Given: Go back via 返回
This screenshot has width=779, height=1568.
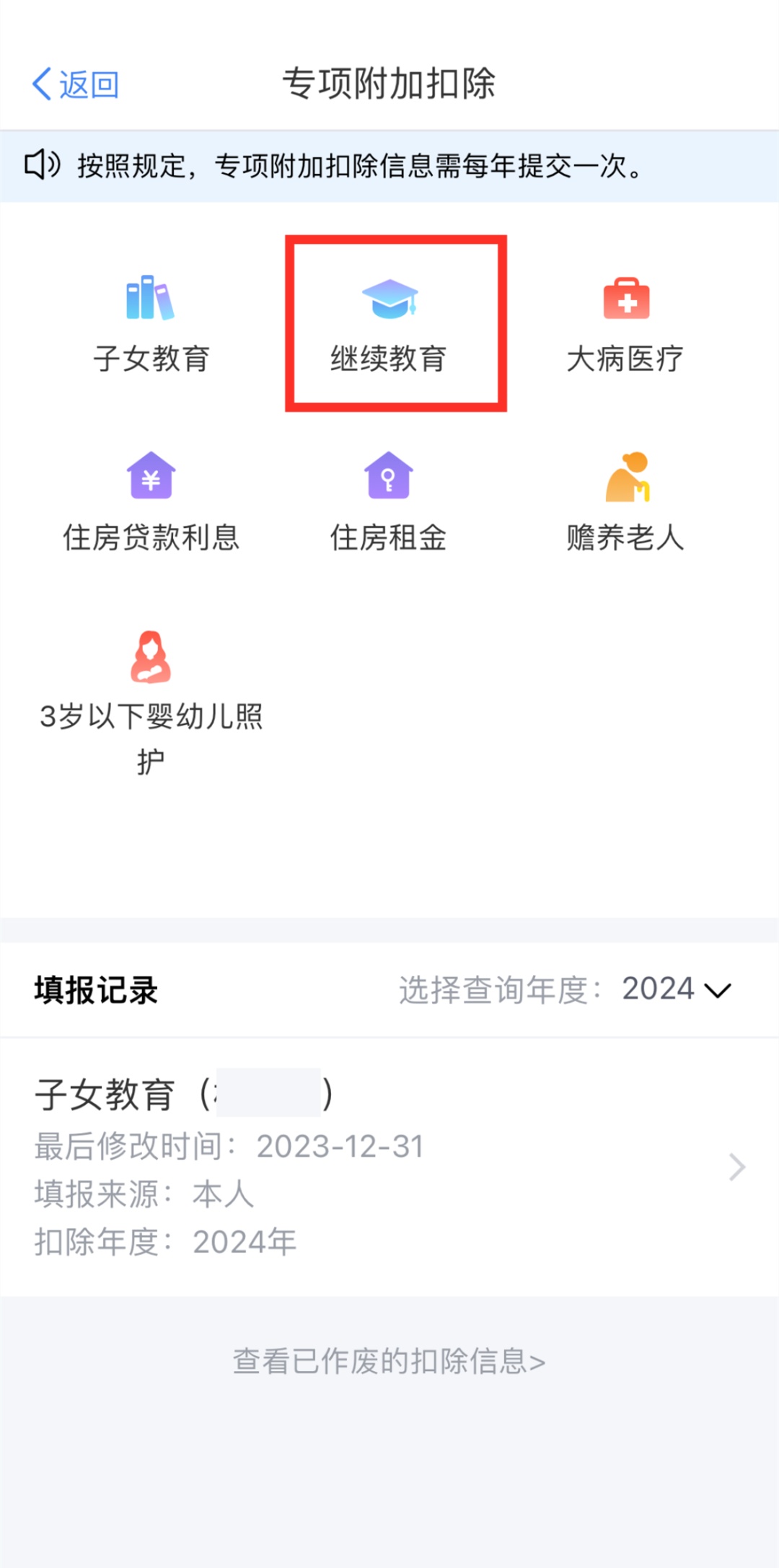Looking at the screenshot, I should coord(76,84).
